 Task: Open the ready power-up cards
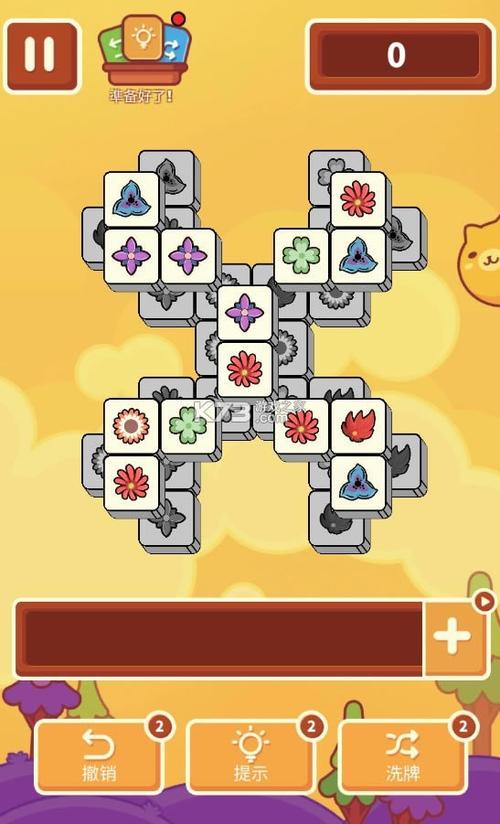click(145, 50)
